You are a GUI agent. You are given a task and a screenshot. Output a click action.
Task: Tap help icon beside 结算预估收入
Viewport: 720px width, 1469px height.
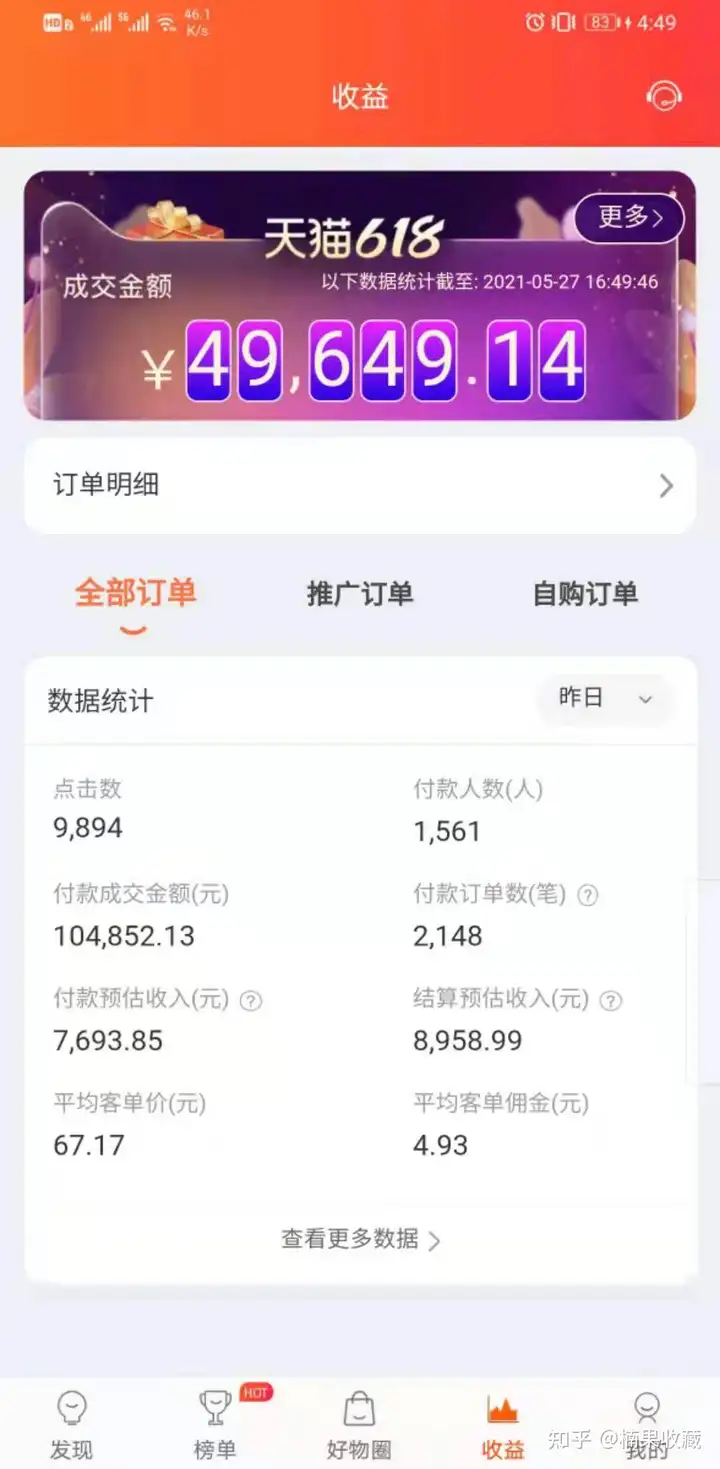[611, 1000]
